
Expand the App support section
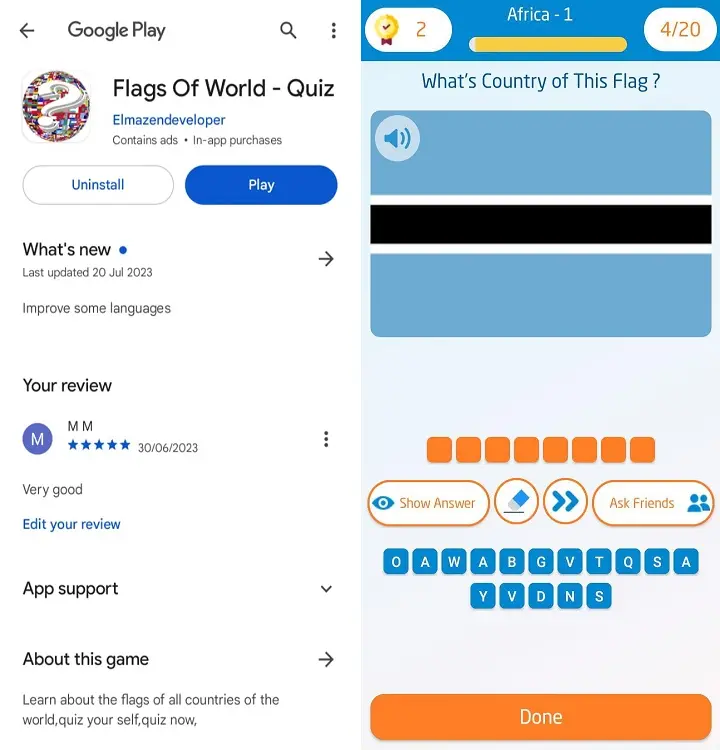(x=326, y=589)
